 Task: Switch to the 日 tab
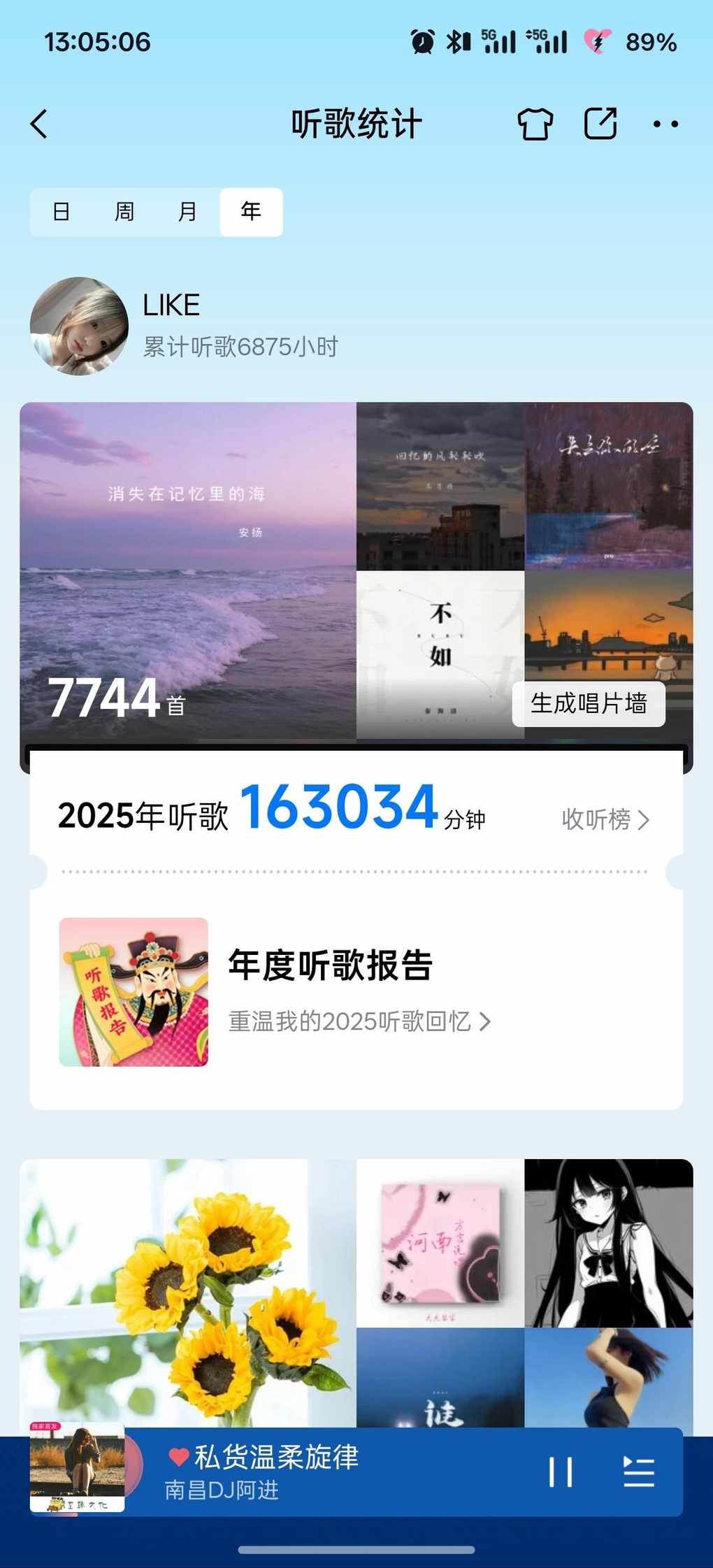point(62,212)
